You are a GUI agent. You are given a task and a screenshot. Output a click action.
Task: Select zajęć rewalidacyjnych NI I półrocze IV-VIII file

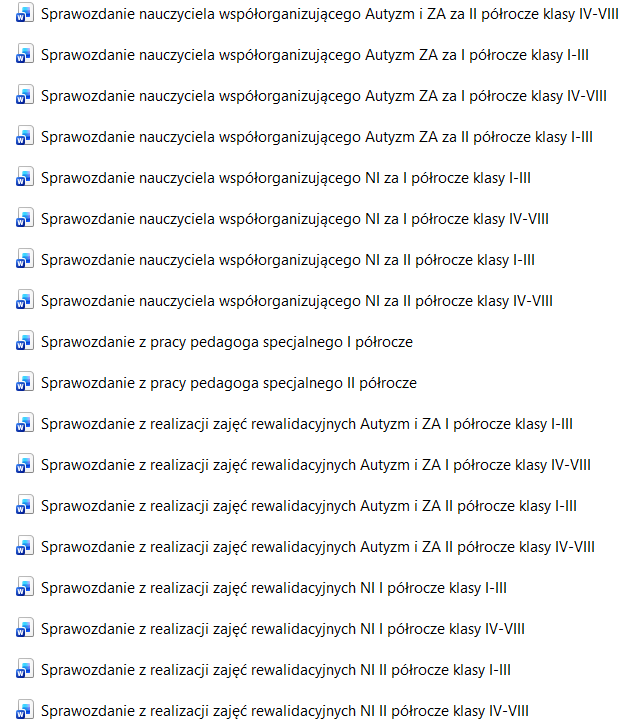click(283, 629)
